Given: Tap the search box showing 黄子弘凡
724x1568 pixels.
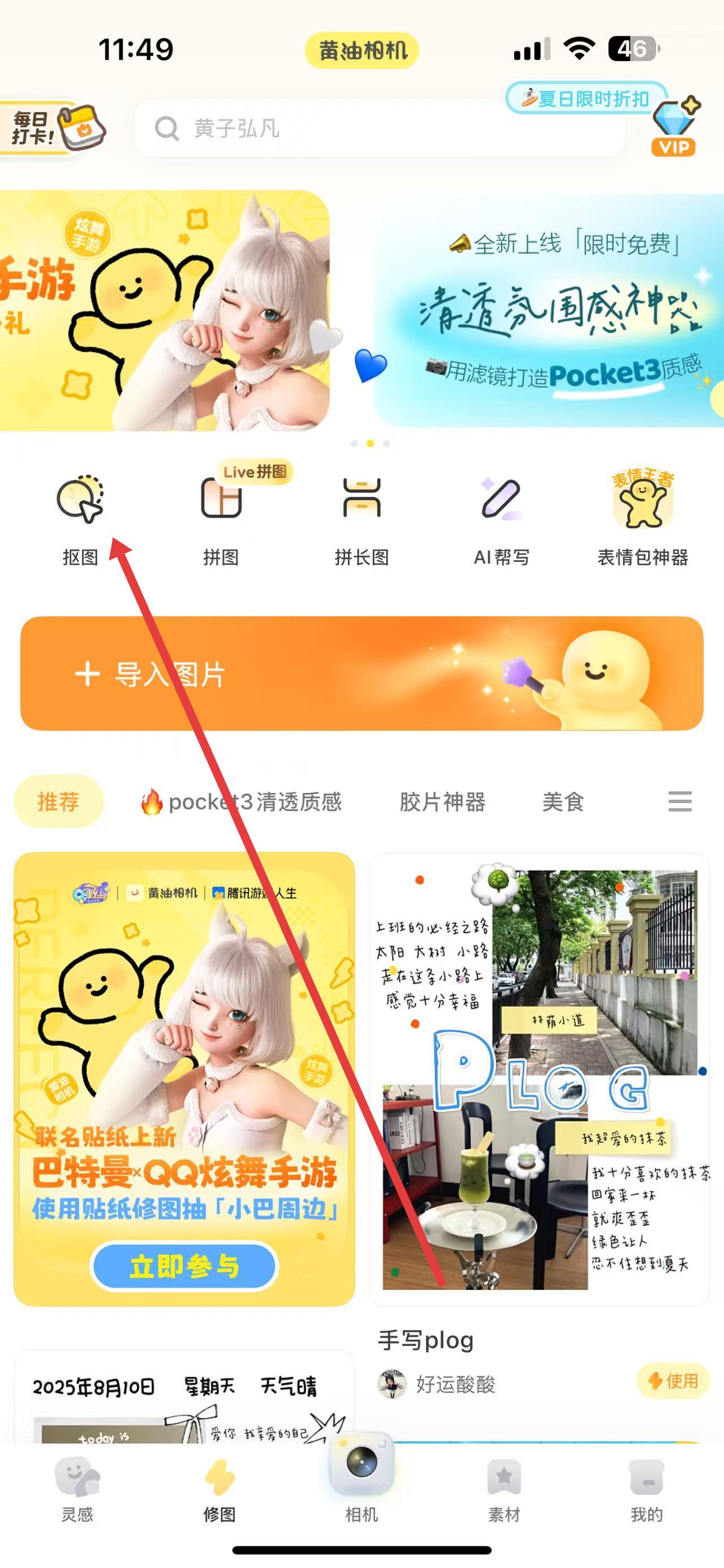Looking at the screenshot, I should coord(379,128).
